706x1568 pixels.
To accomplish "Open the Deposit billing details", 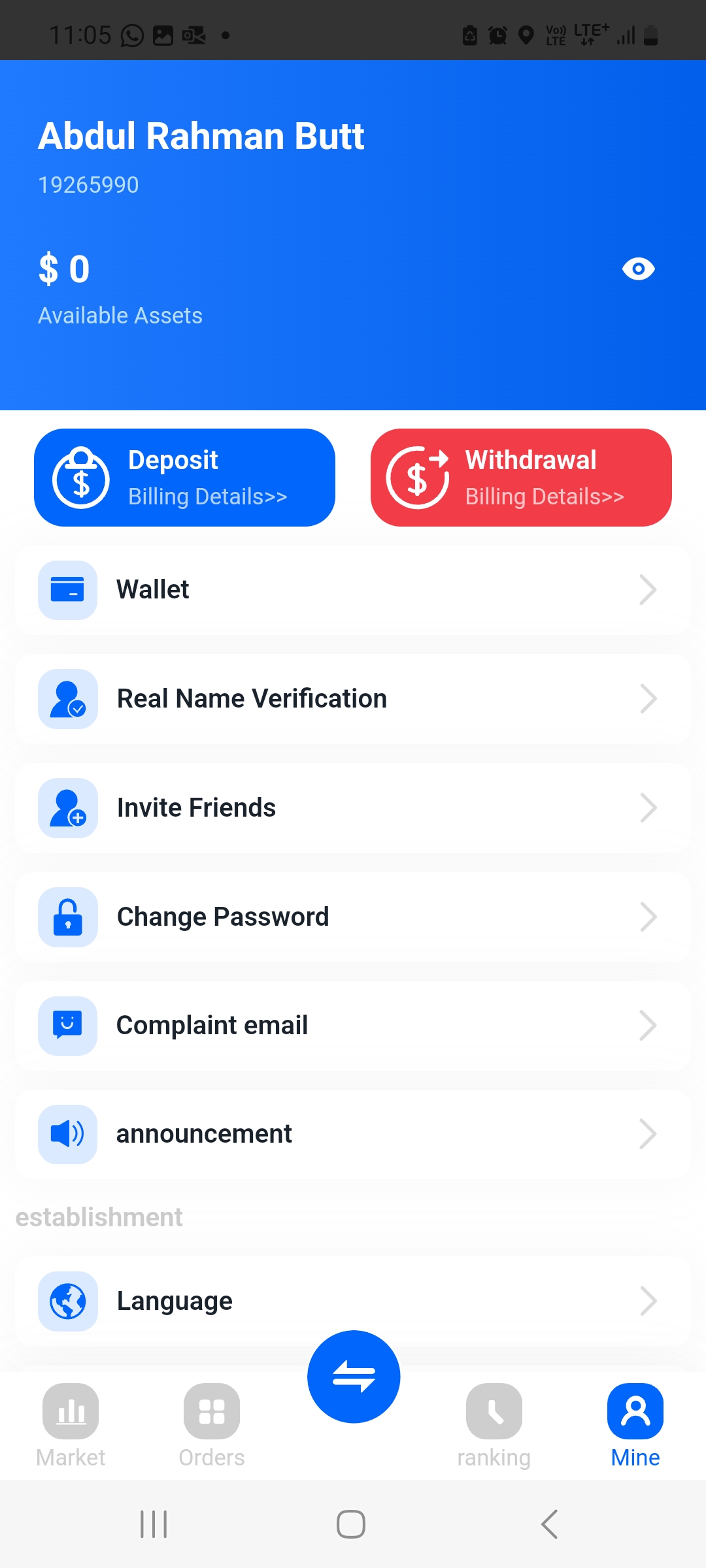I will tap(184, 478).
